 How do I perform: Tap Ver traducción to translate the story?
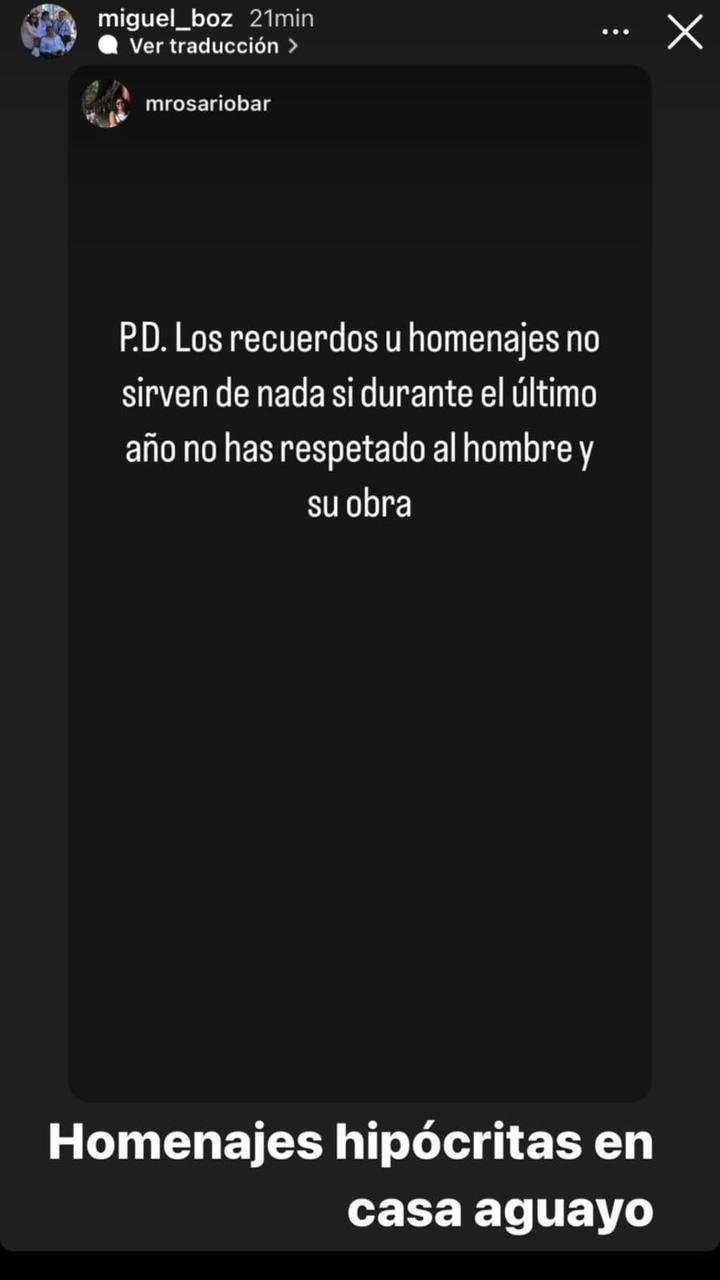click(204, 46)
